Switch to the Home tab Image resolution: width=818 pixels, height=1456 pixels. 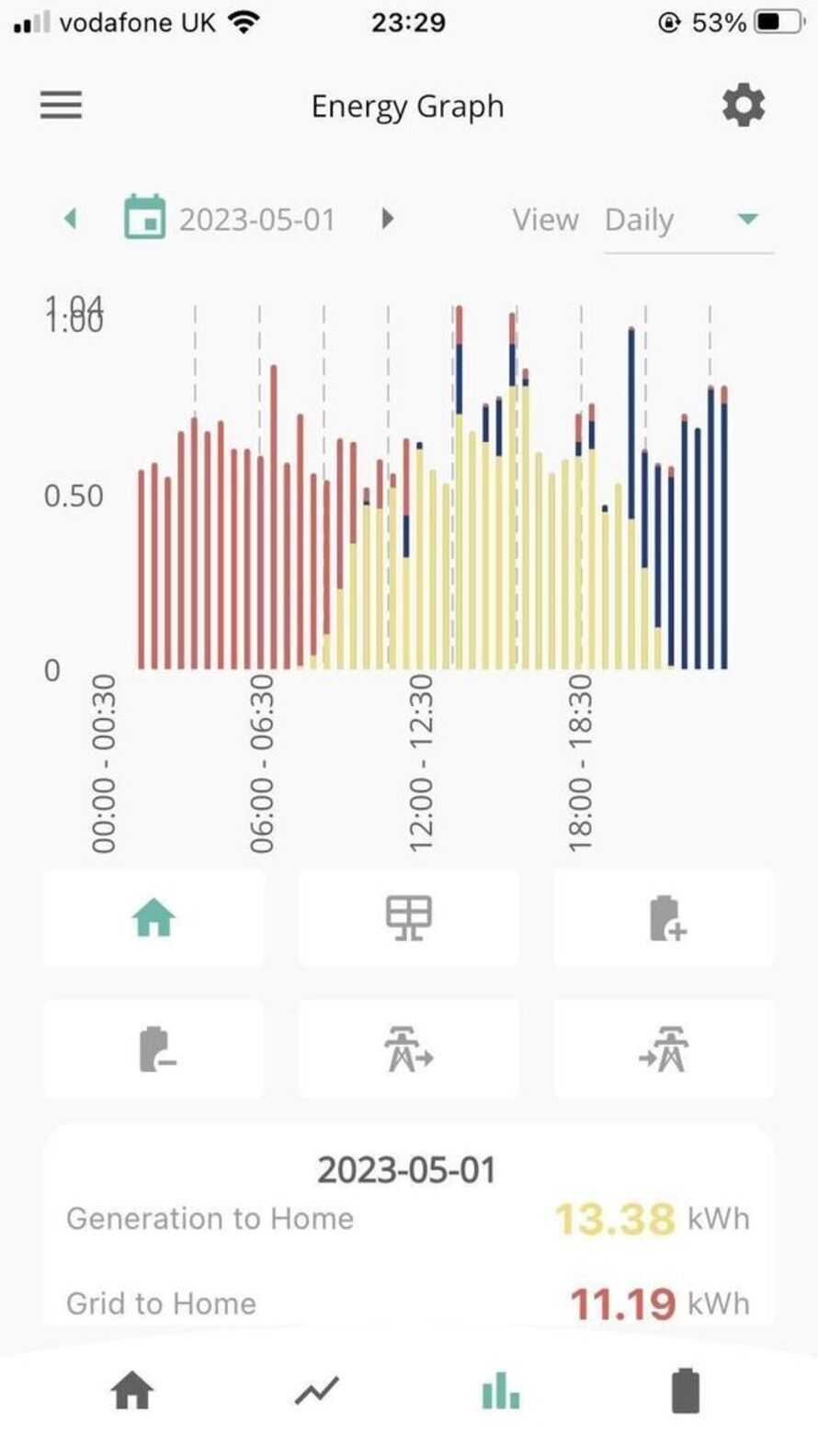point(131,1390)
